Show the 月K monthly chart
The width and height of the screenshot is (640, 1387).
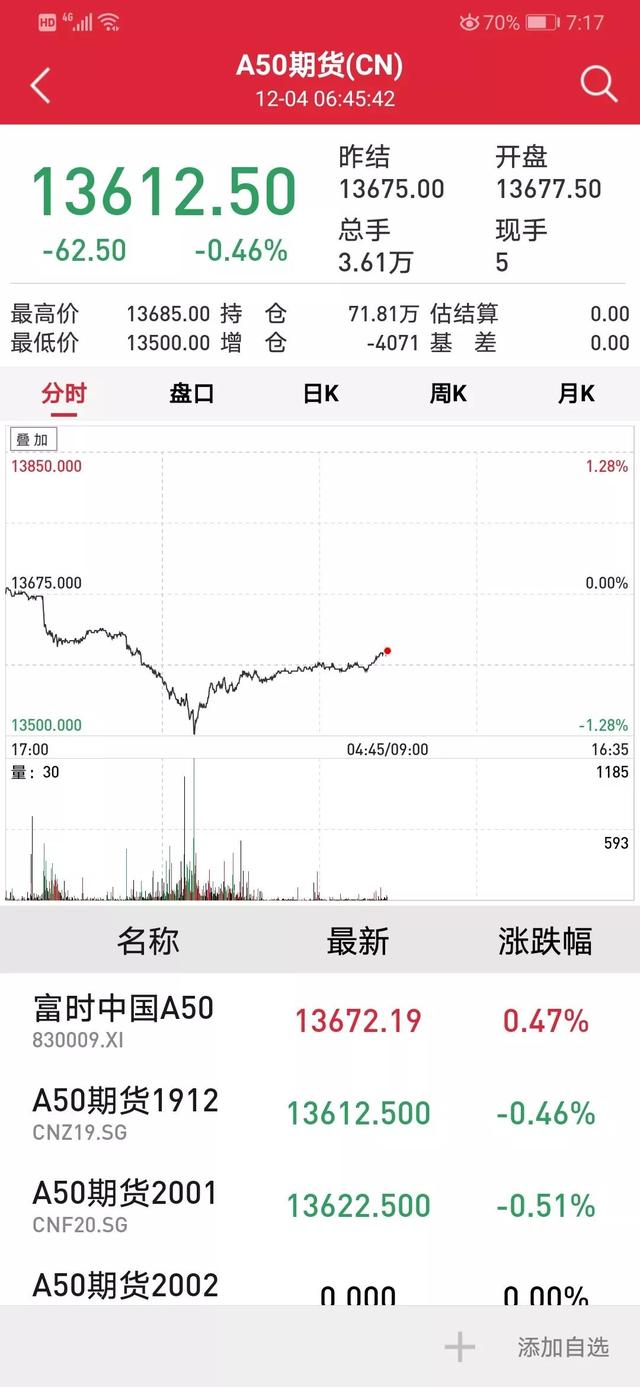click(x=576, y=394)
